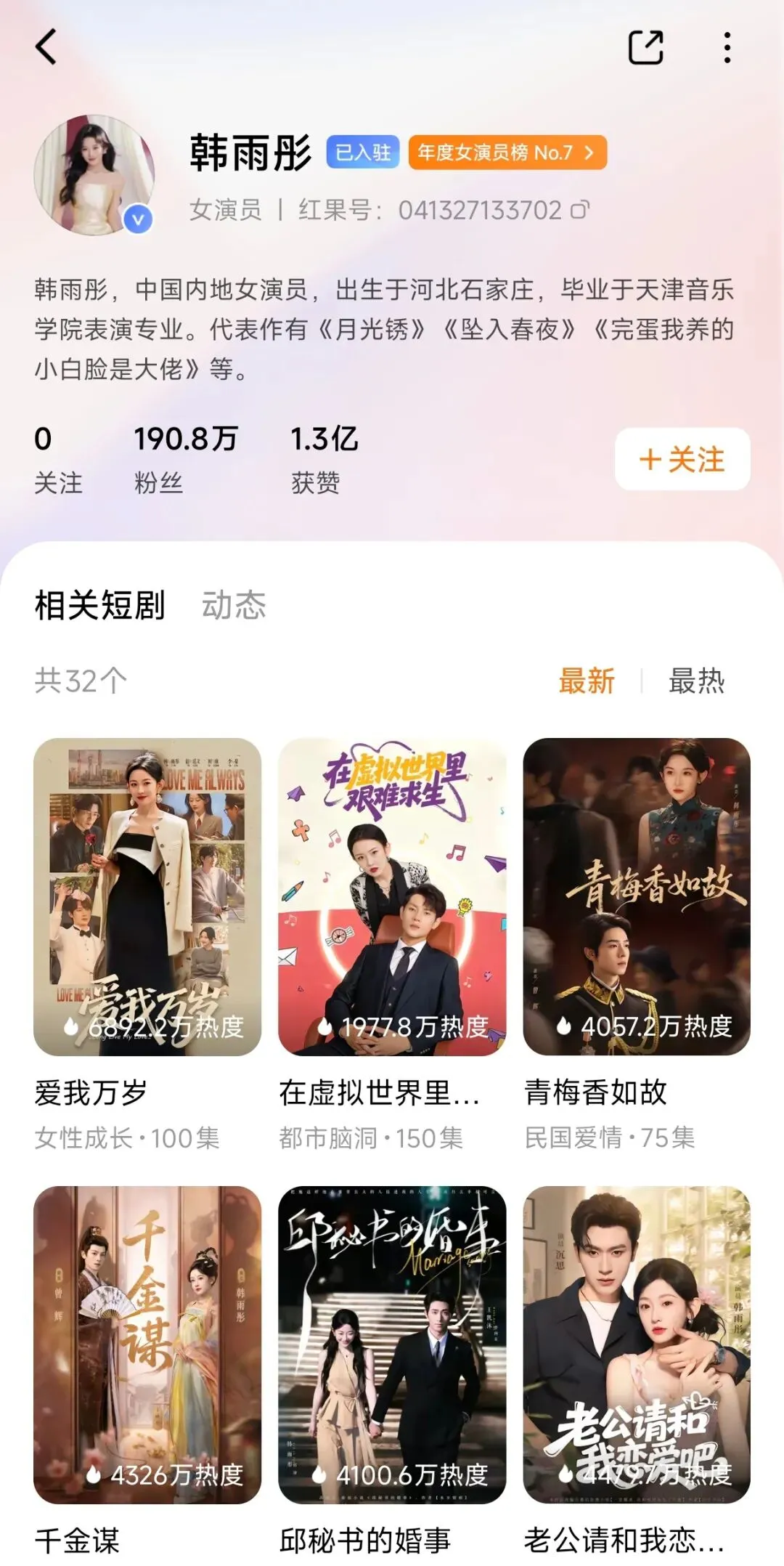Sort short dramas by 最新
This screenshot has height=1566, width=784.
(x=587, y=681)
